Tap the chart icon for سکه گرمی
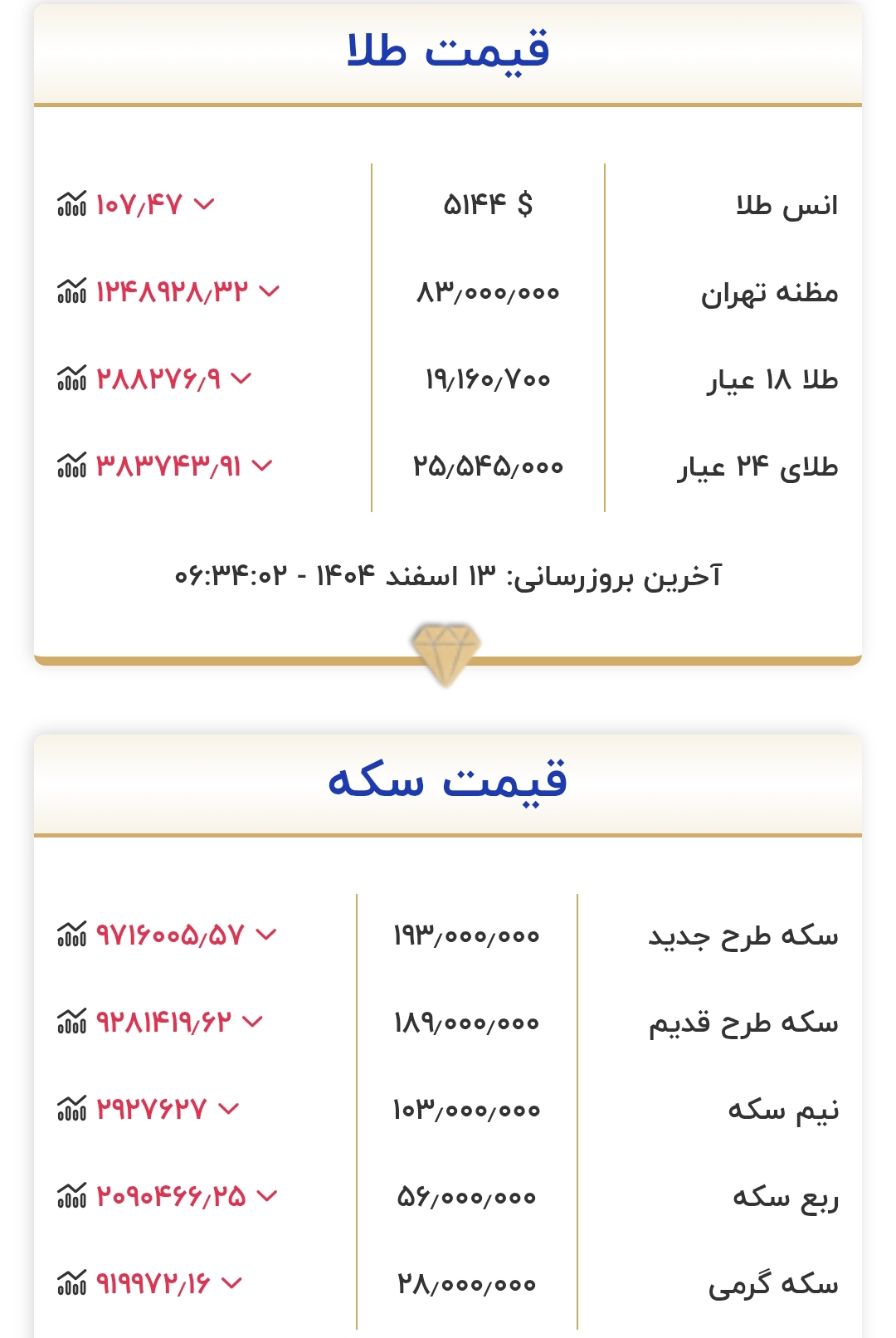 (x=71, y=1282)
